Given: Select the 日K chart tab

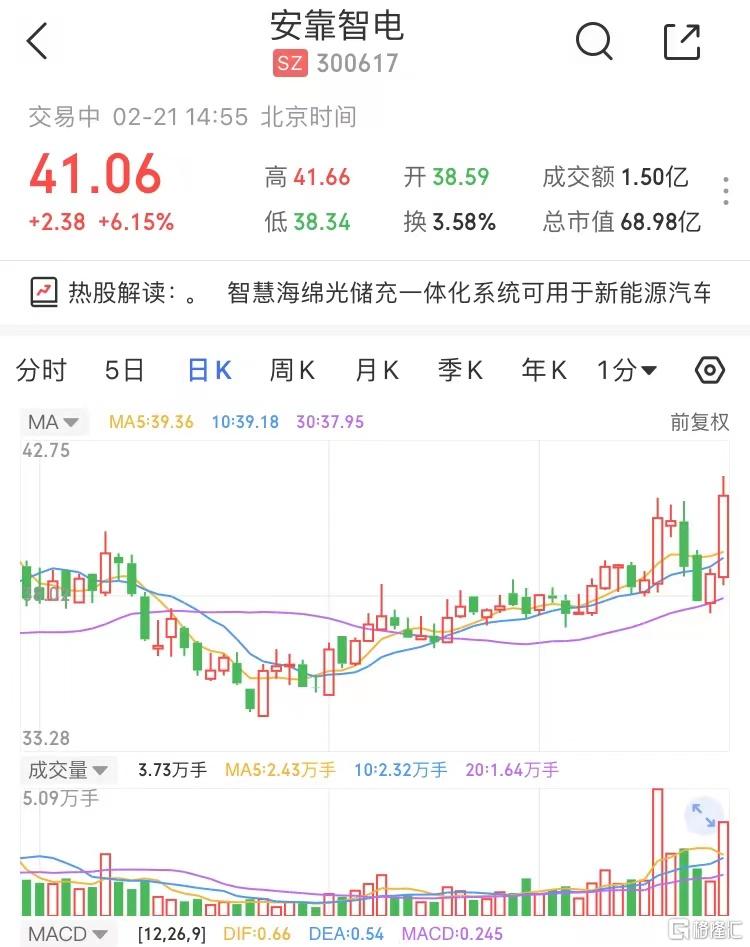Looking at the screenshot, I should [210, 371].
